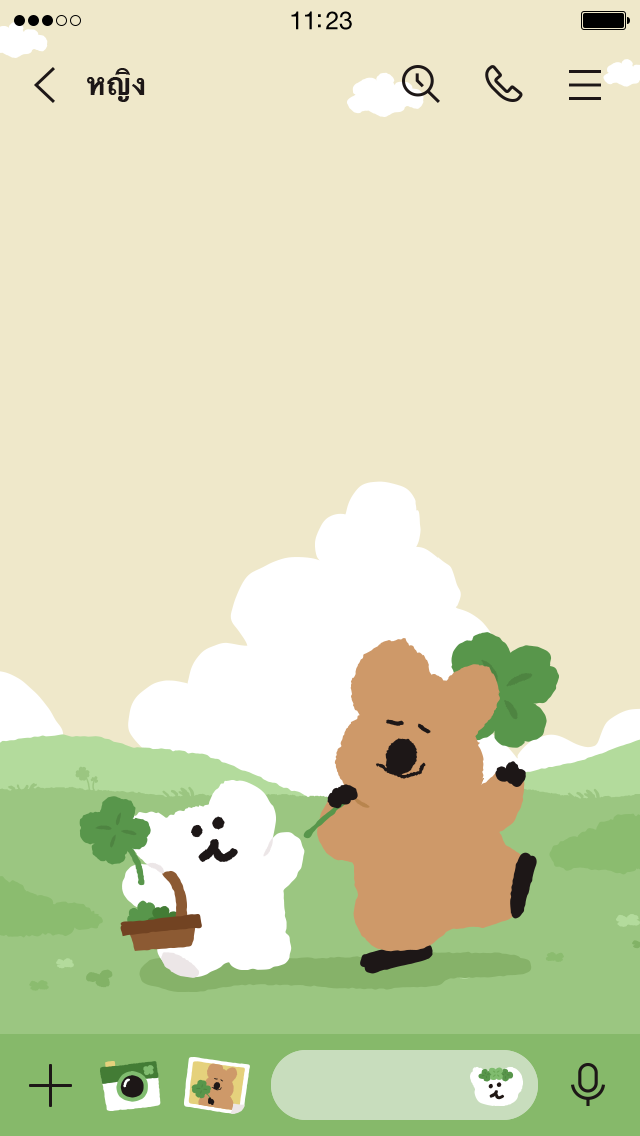640x1136 pixels.
Task: Go back from the หญิง chat
Action: tap(44, 85)
